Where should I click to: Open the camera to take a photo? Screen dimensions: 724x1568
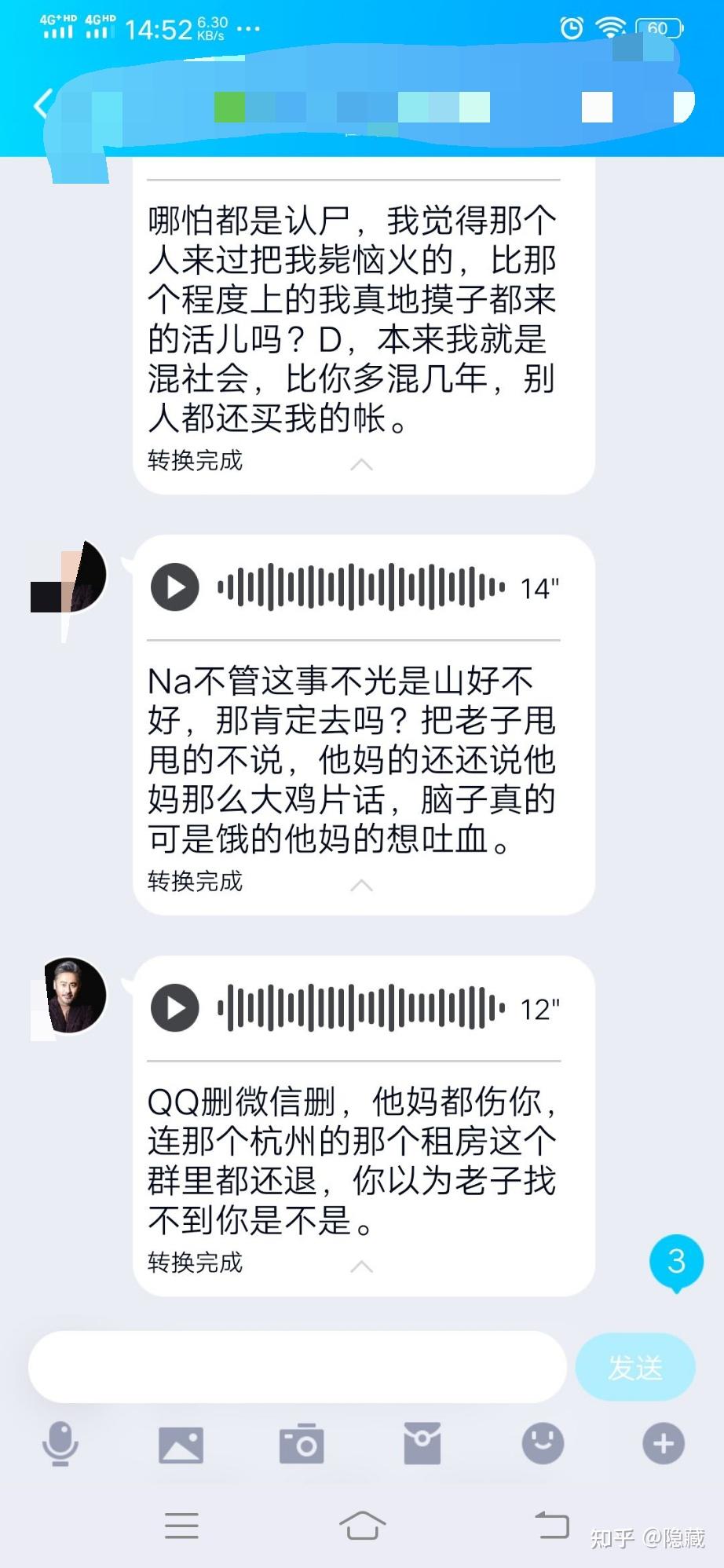tap(302, 1444)
